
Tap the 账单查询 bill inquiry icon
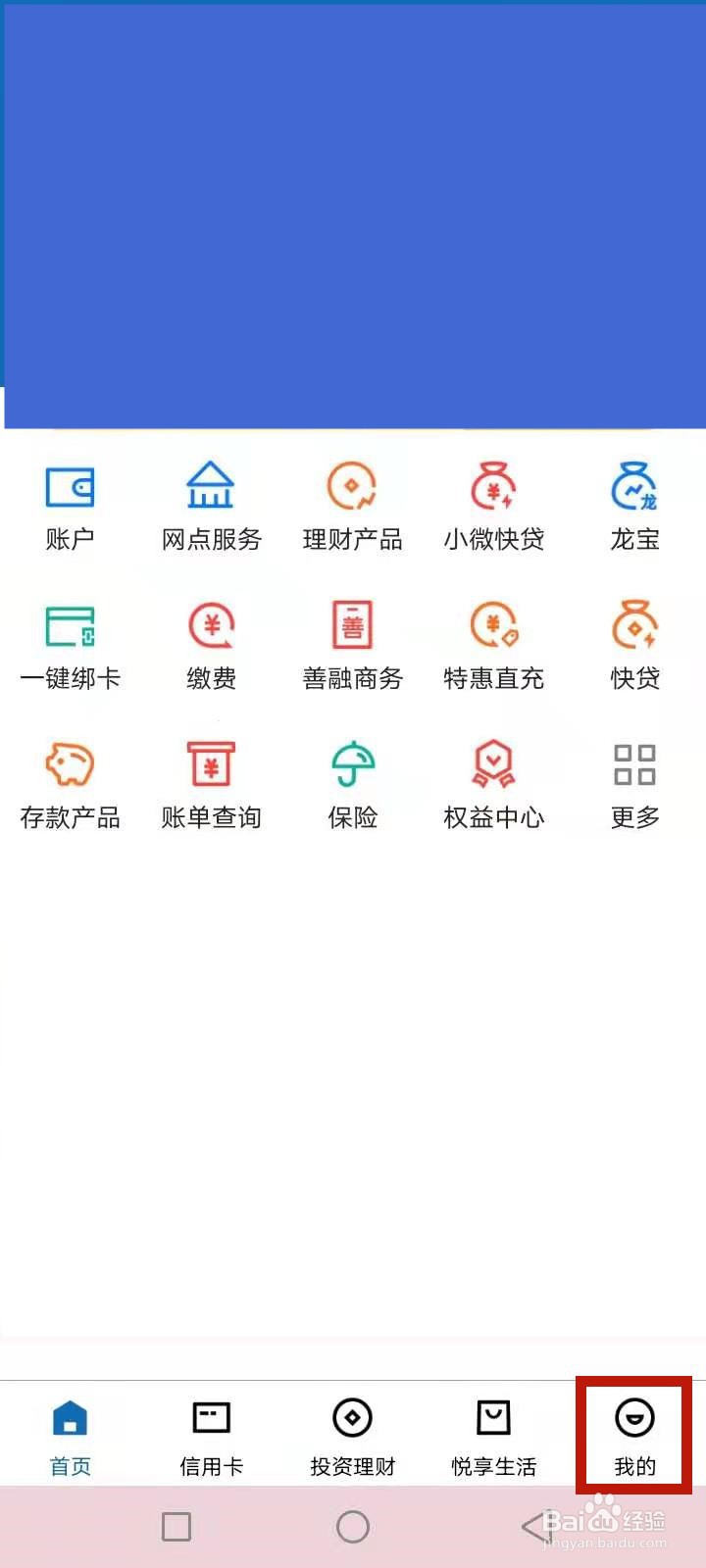(x=210, y=782)
